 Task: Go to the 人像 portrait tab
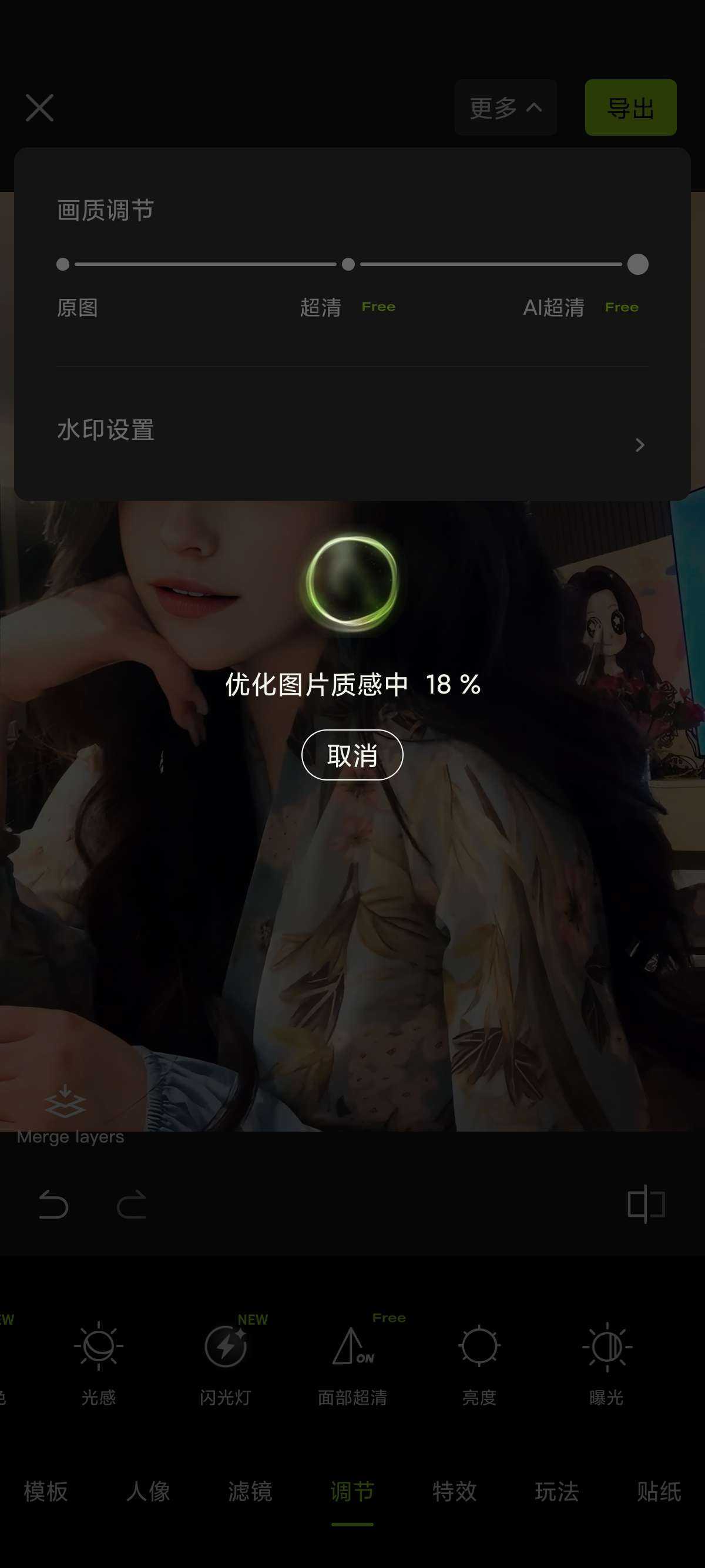click(x=148, y=1492)
